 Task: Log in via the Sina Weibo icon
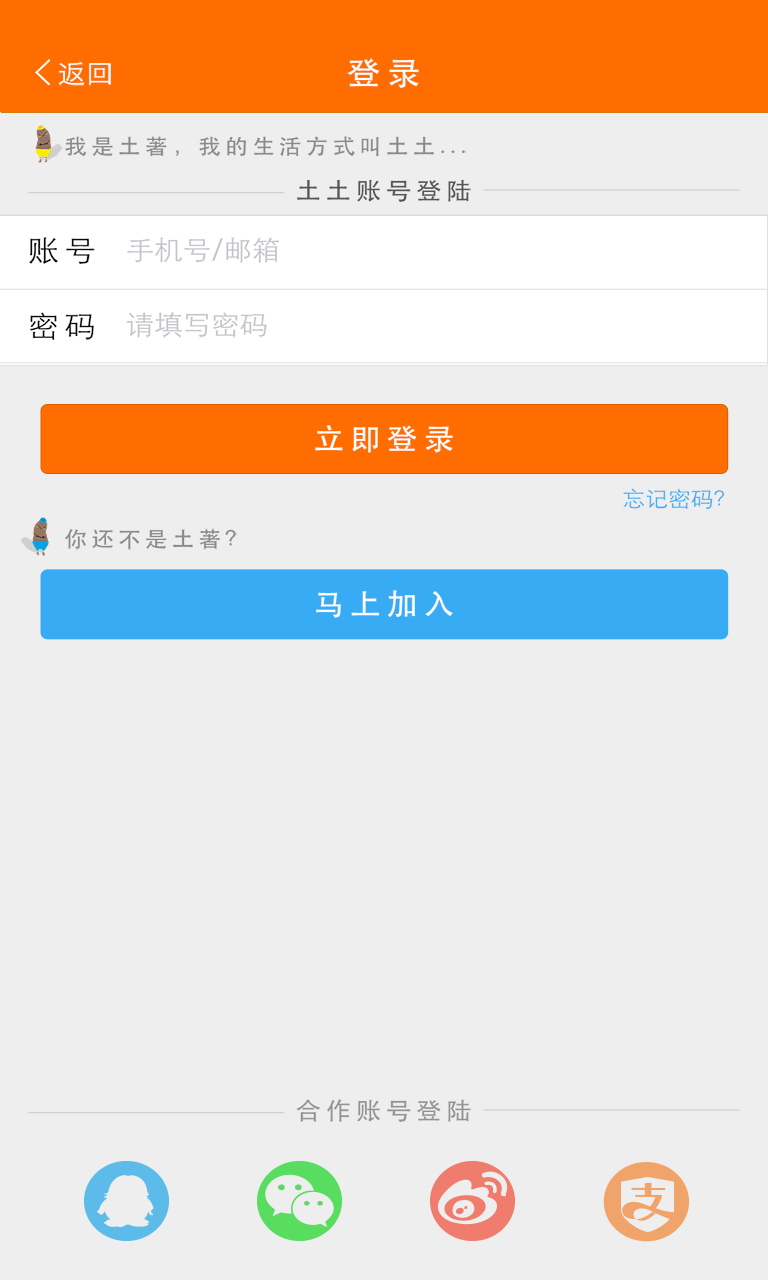(472, 1201)
